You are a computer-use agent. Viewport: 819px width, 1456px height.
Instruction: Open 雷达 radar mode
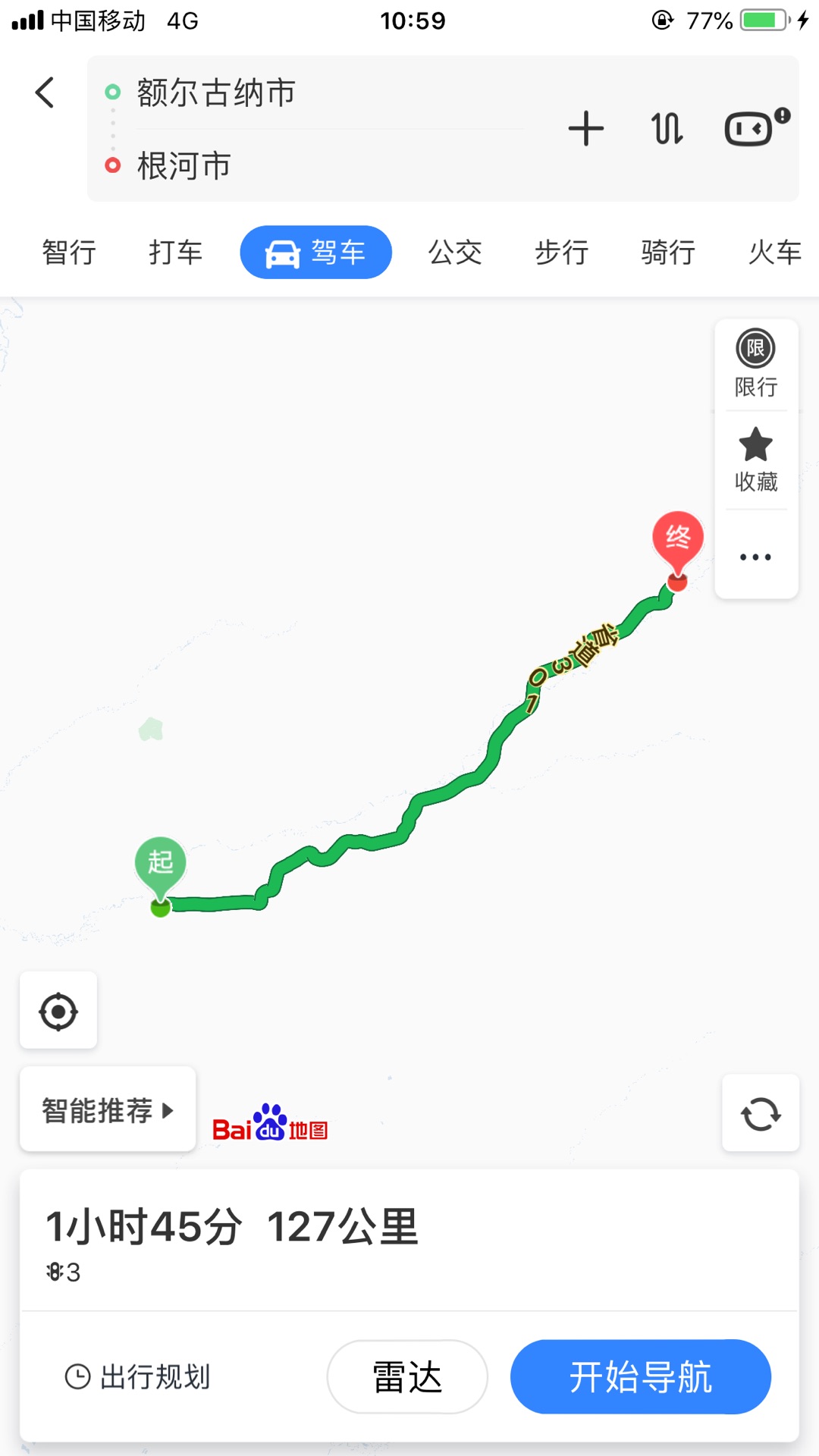pyautogui.click(x=407, y=1376)
